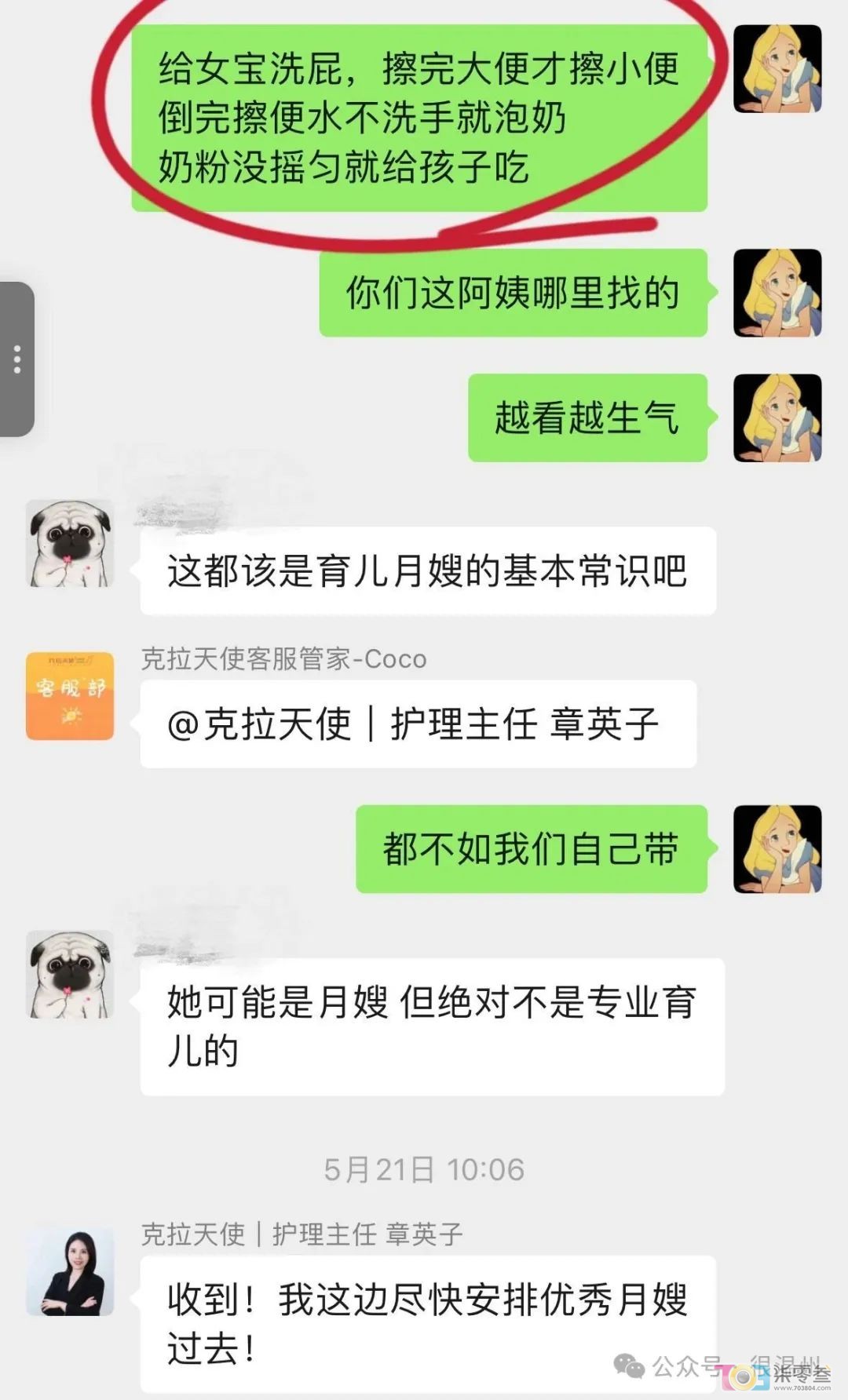Tap the Alice avatar next to 越看越生气
Screen dimensions: 848x1400
tap(777, 417)
